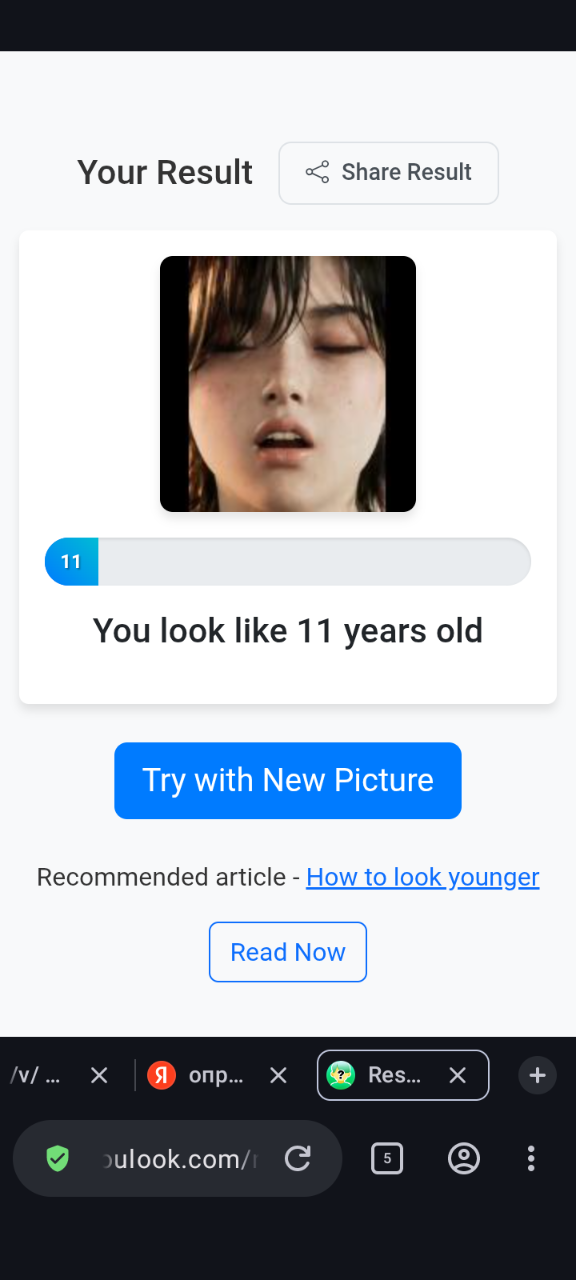The image size is (576, 1280).
Task: Open the How to look younger link
Action: click(x=422, y=877)
